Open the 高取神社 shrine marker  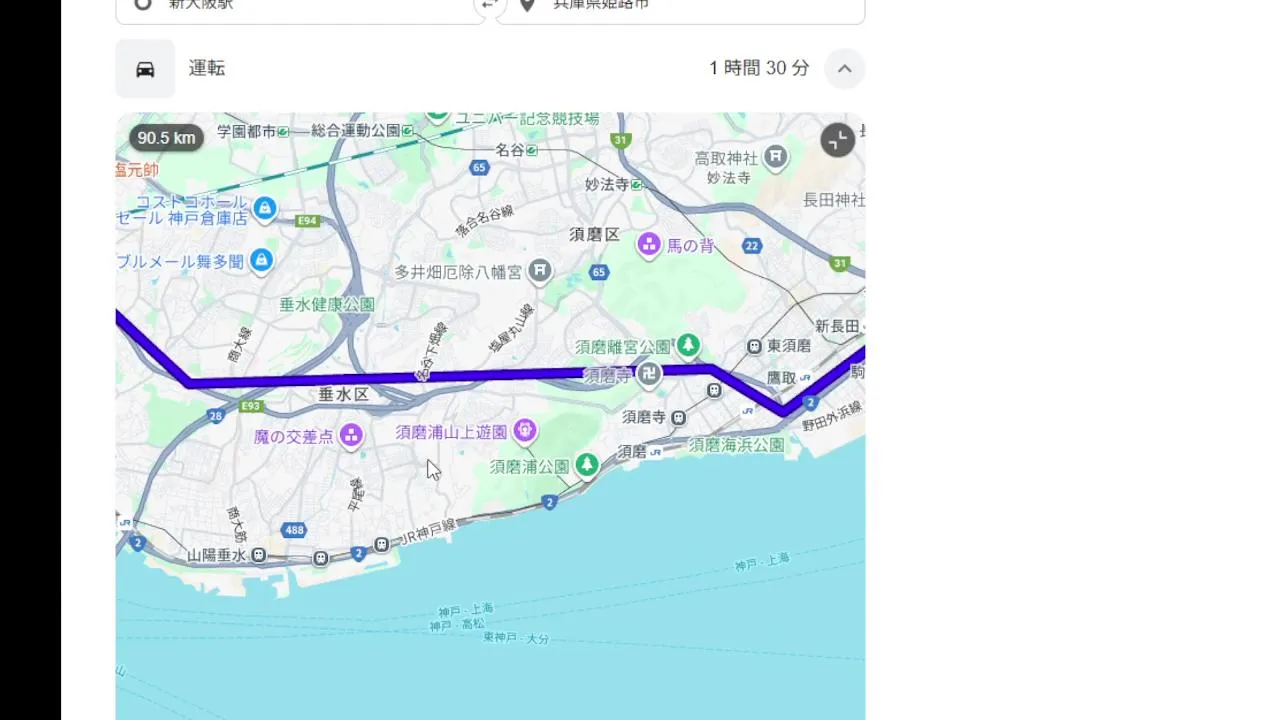point(776,157)
